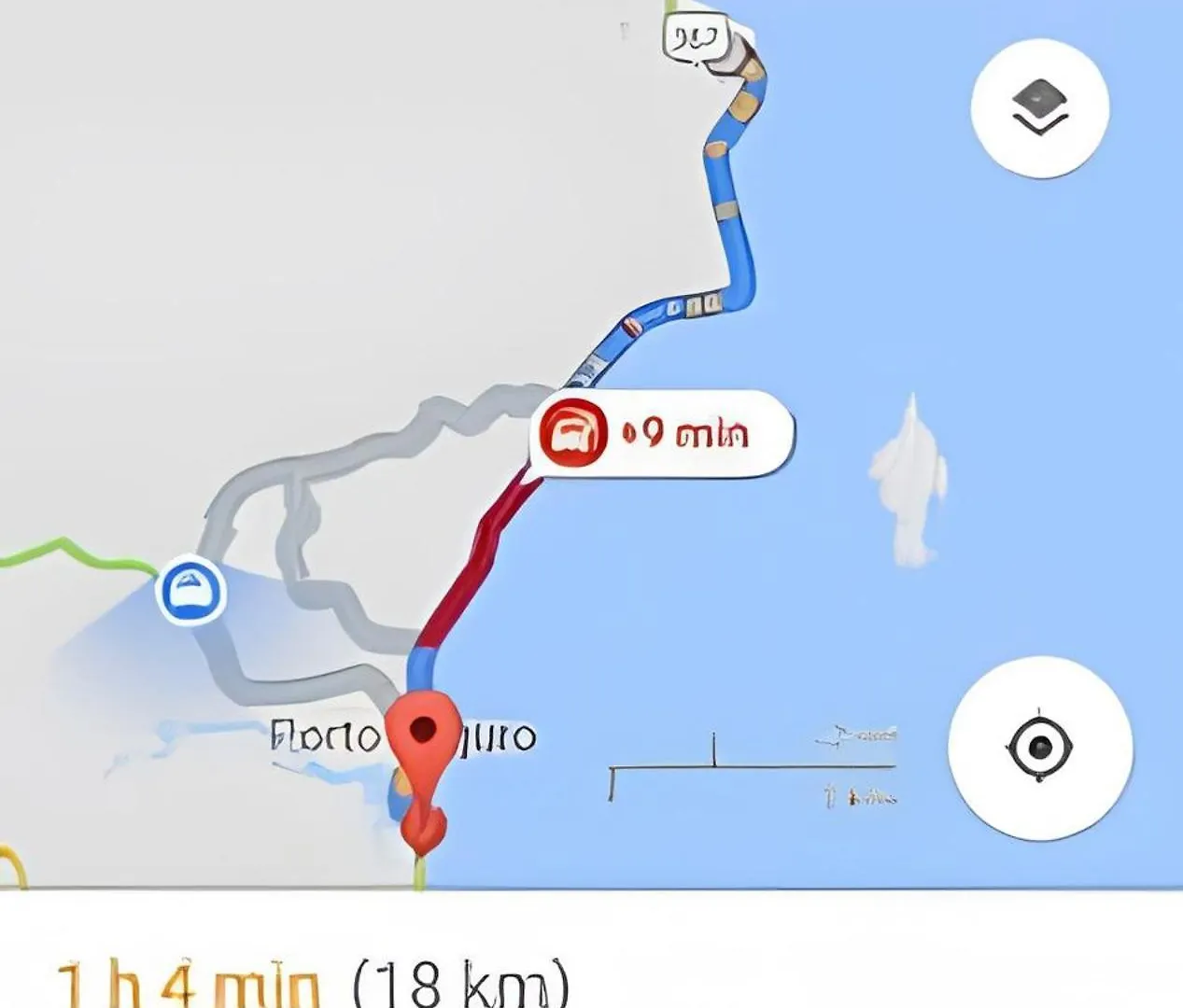Image resolution: width=1183 pixels, height=1008 pixels.
Task: Center map on my current location
Action: click(x=1040, y=747)
